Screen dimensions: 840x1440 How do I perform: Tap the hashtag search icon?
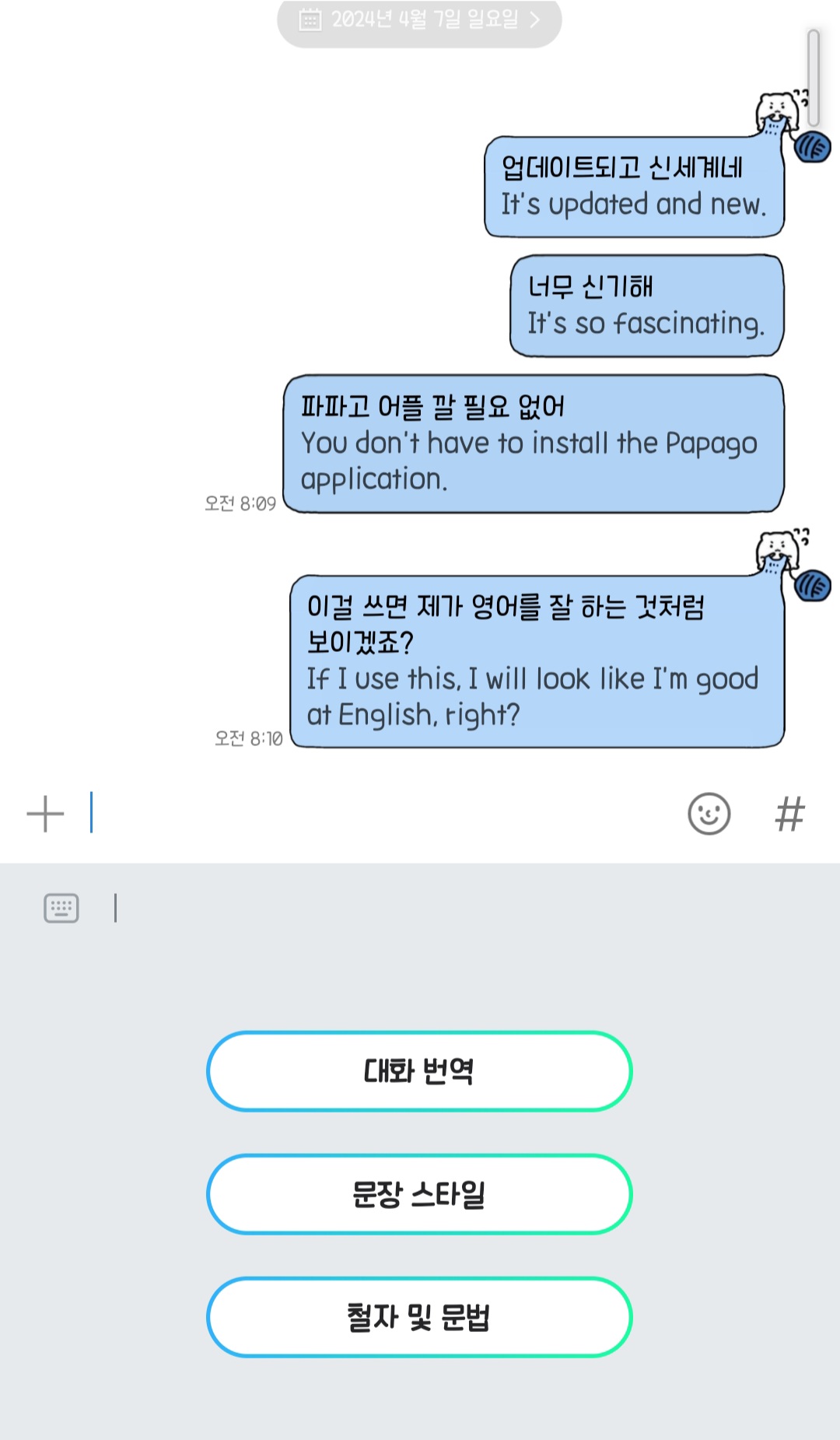789,815
